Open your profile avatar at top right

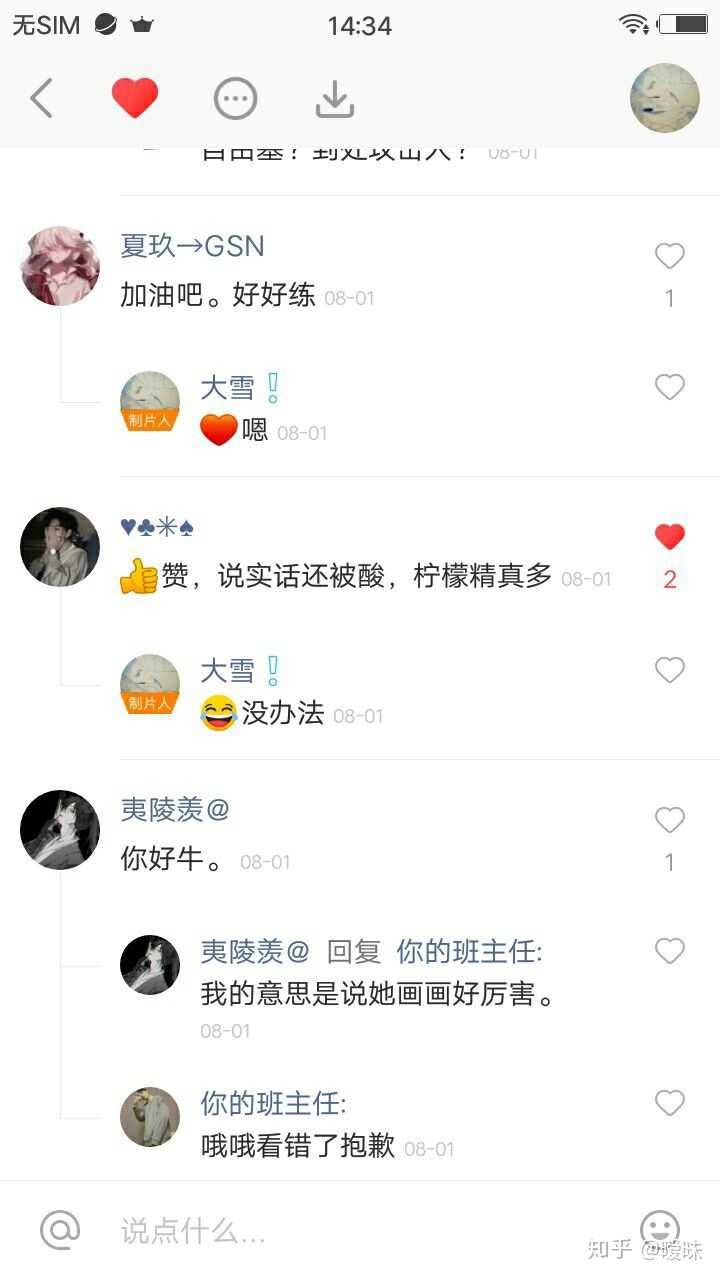click(x=664, y=98)
